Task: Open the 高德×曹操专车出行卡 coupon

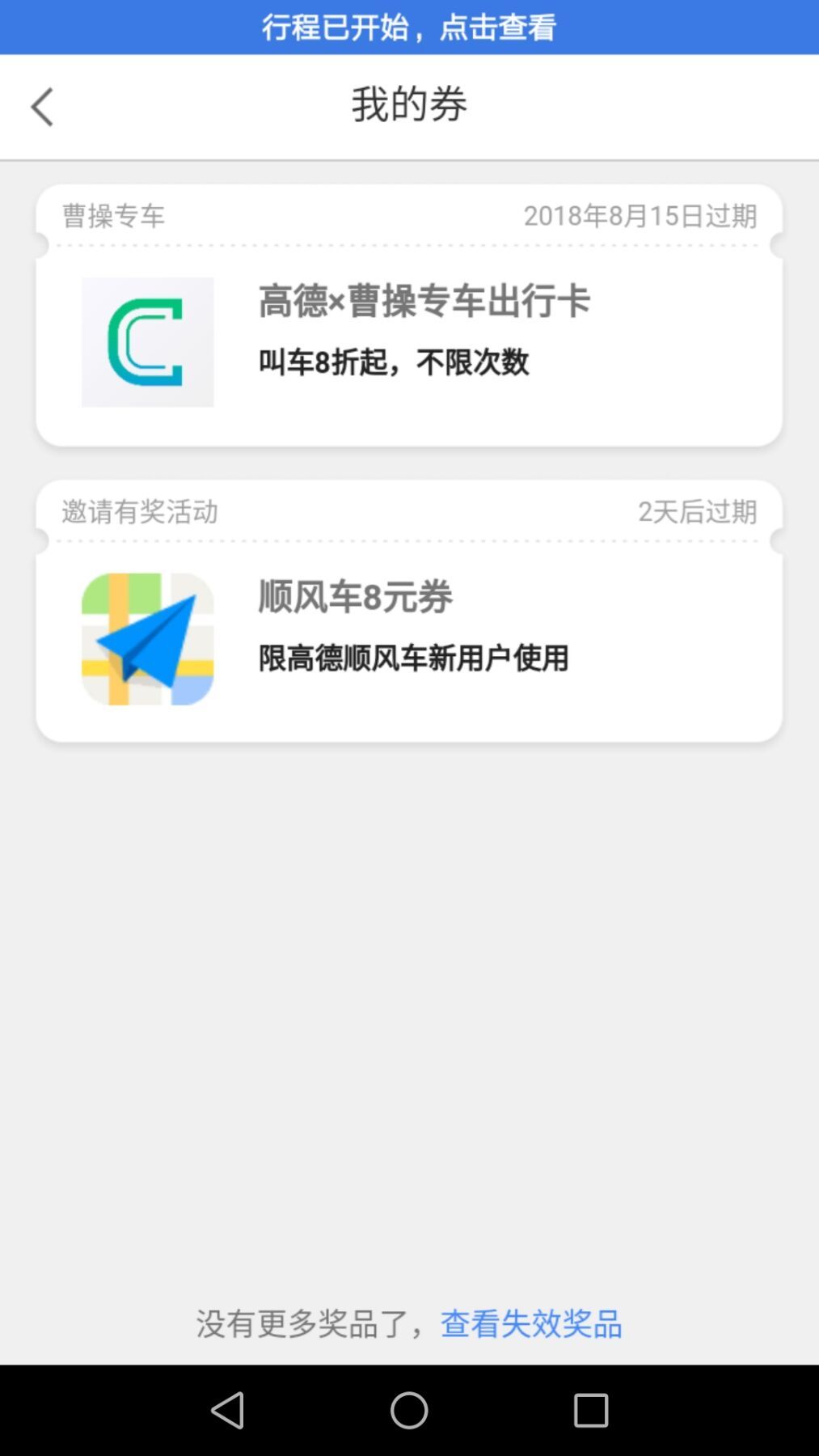Action: (422, 302)
